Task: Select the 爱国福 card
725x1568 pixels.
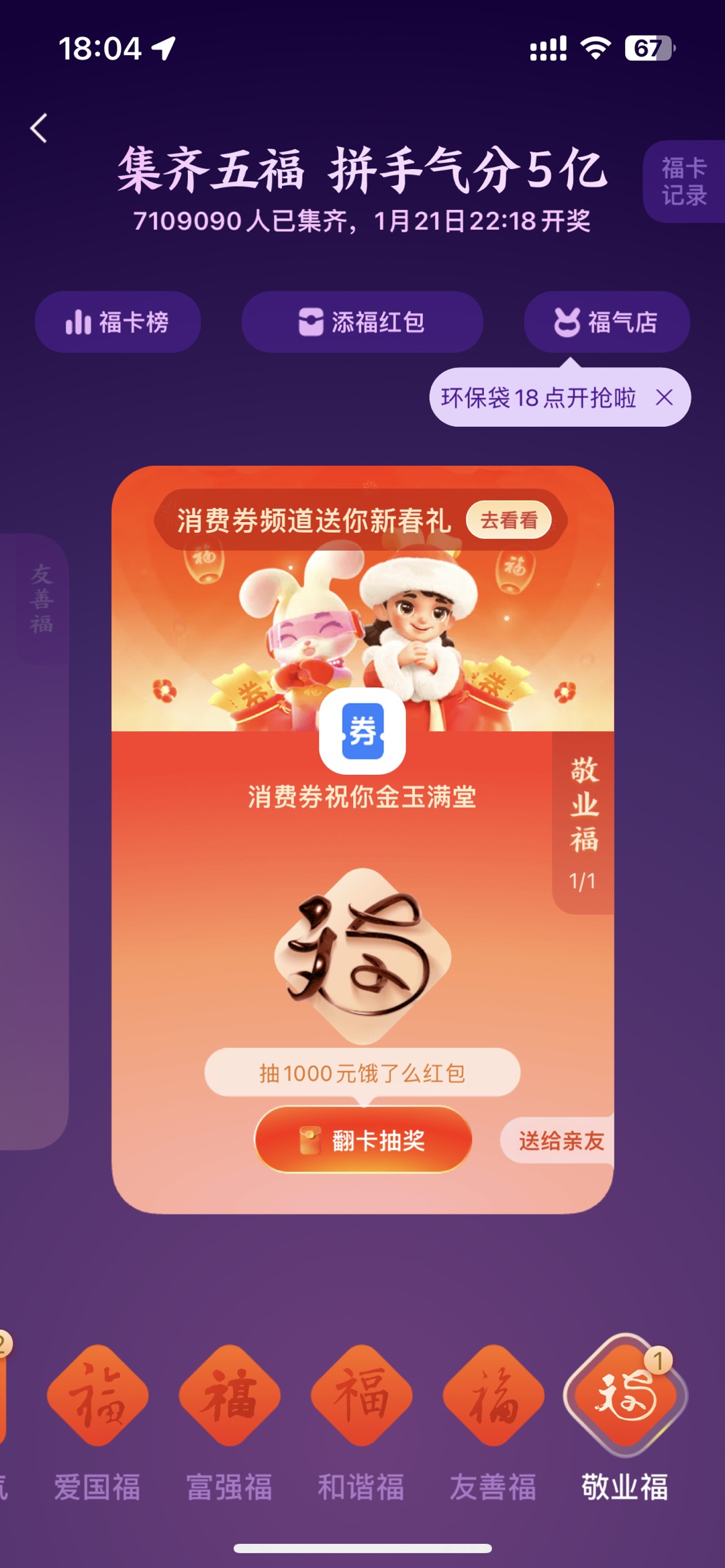Action: point(98,1396)
